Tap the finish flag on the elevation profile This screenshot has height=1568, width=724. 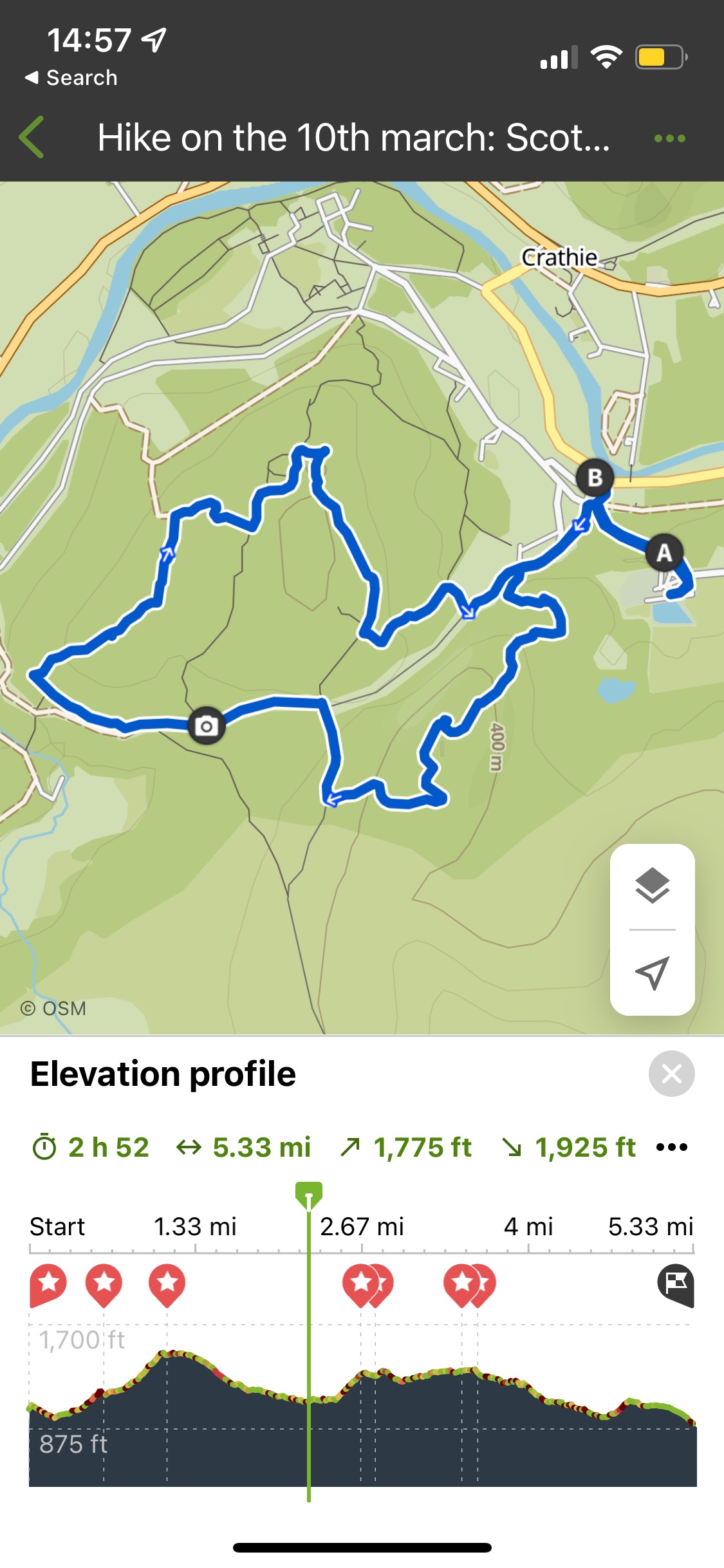[676, 1284]
